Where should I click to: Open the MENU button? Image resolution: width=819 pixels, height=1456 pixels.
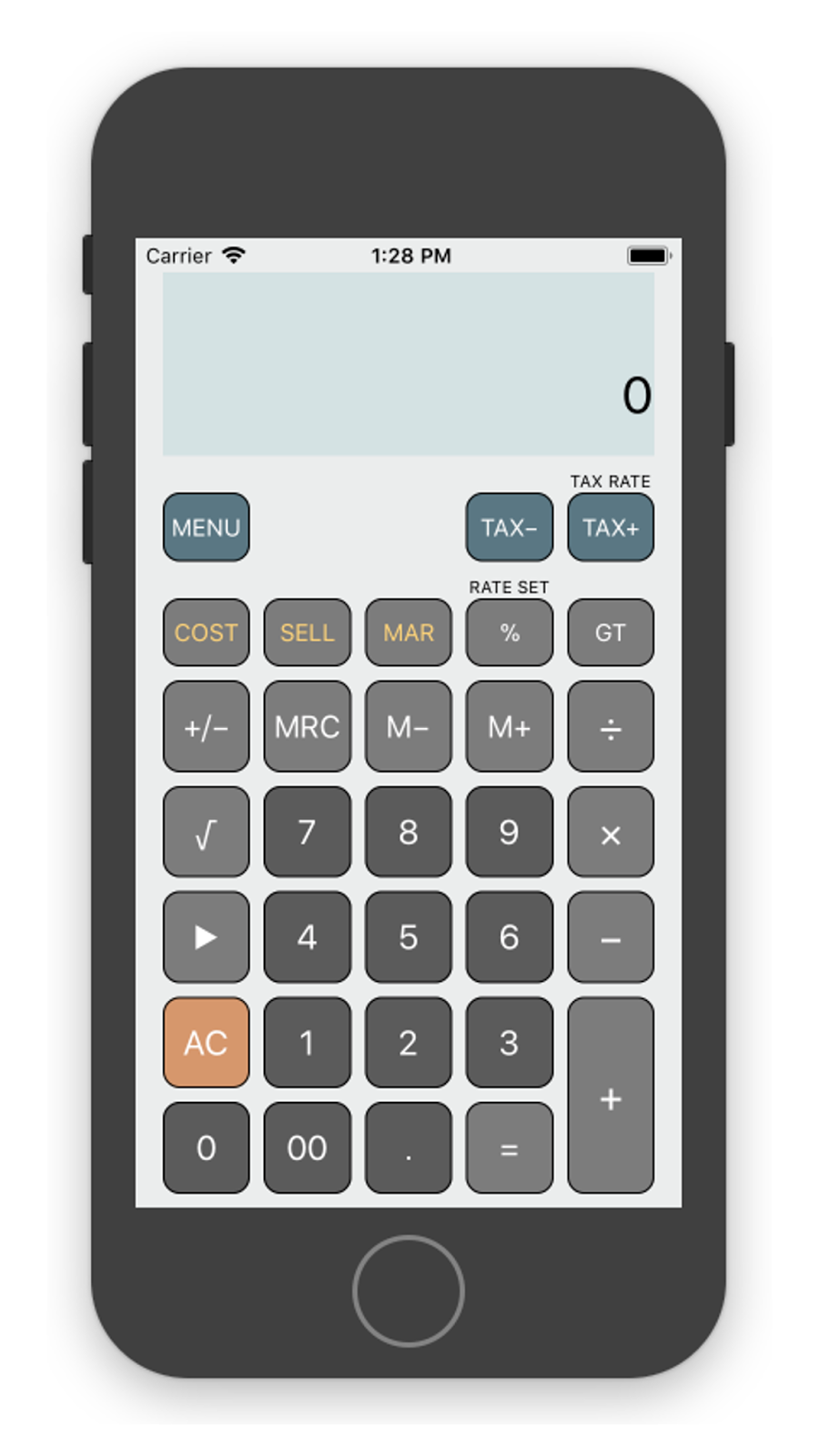[206, 527]
